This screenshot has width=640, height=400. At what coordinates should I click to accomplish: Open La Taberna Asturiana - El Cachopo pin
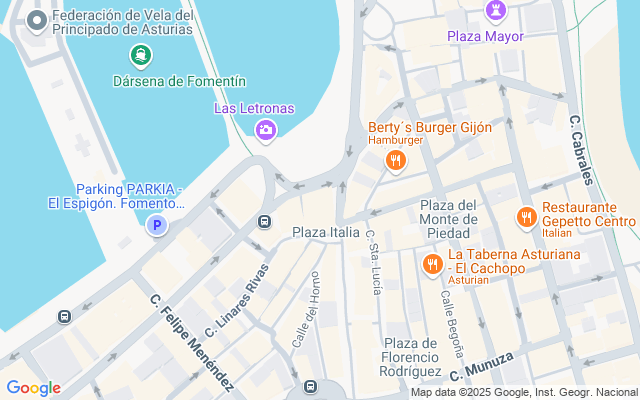(x=433, y=264)
